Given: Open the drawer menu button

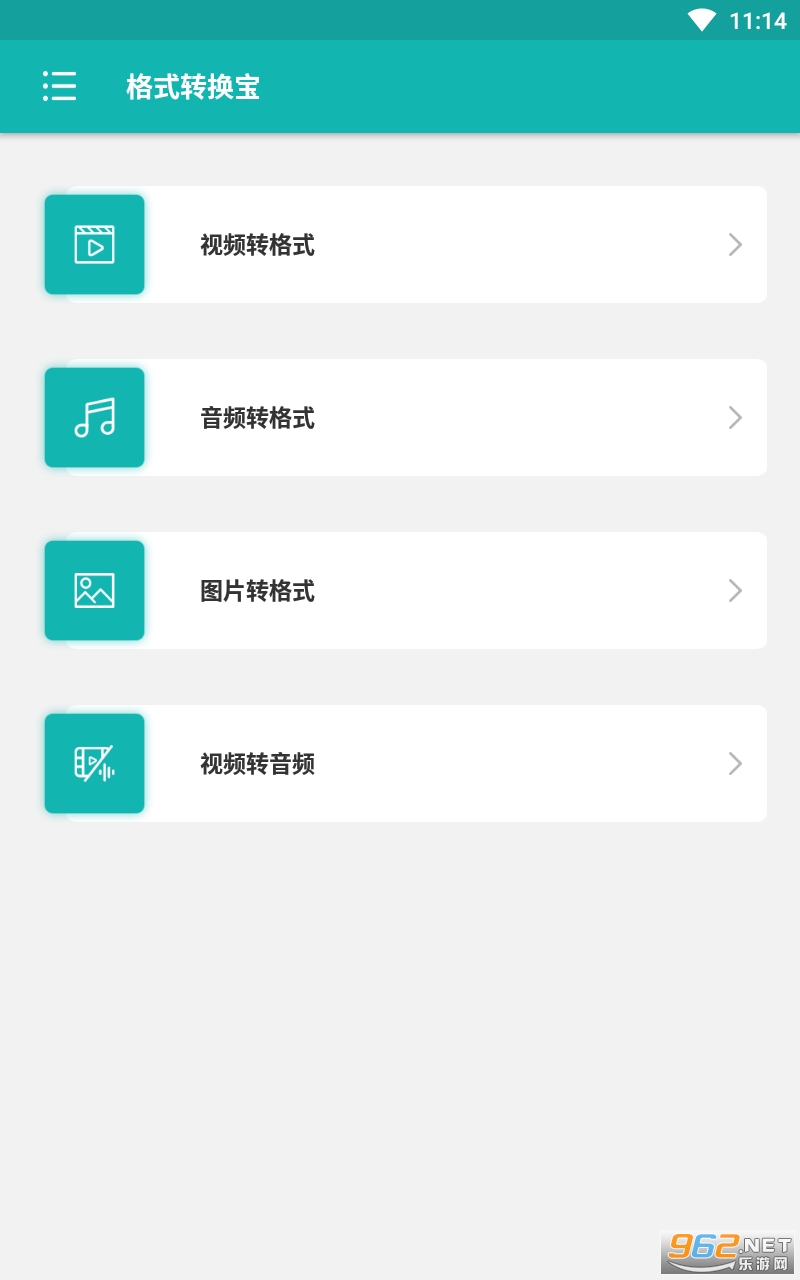Looking at the screenshot, I should pos(60,87).
